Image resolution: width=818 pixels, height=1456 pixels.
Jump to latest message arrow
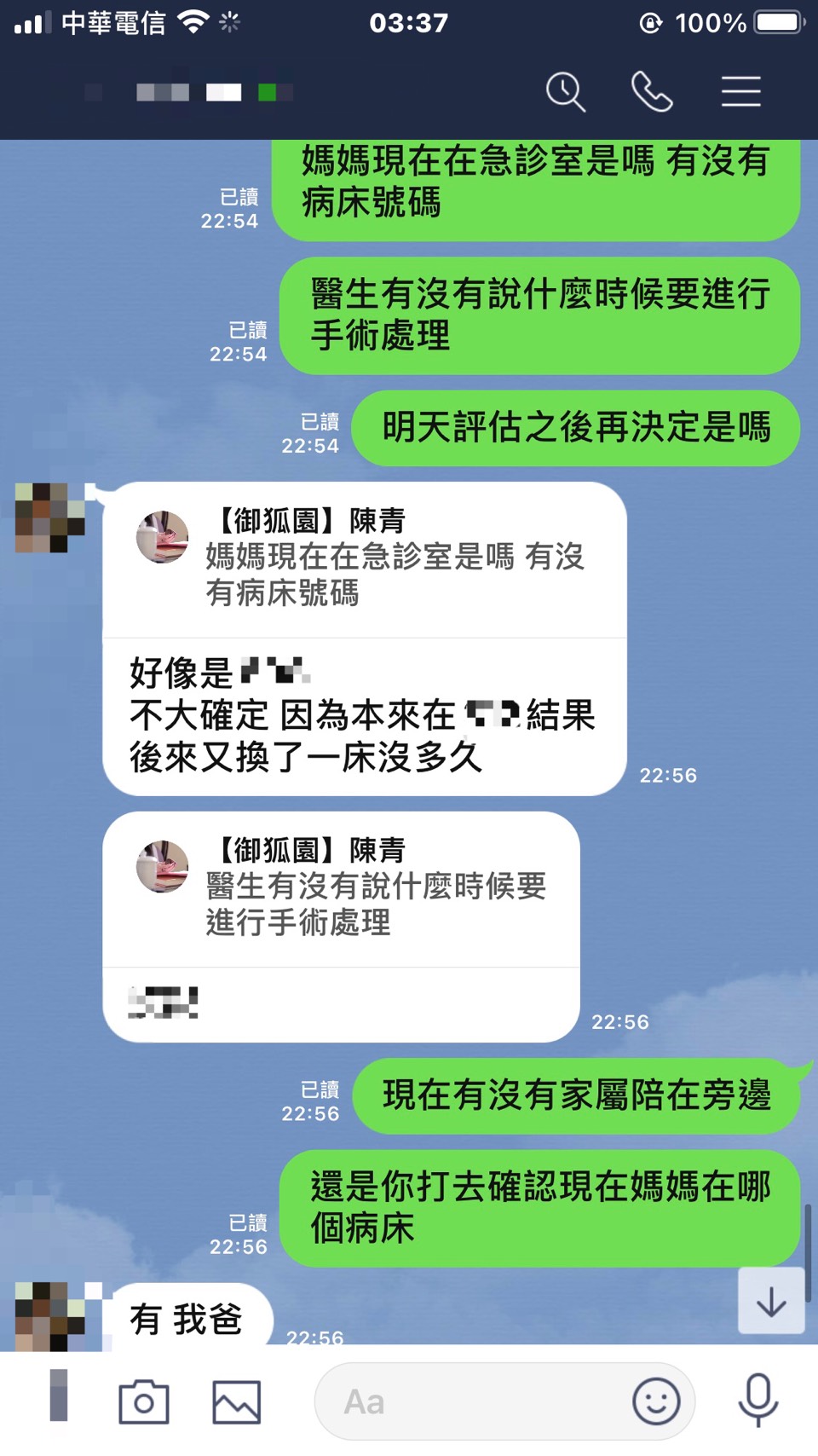tap(771, 1301)
